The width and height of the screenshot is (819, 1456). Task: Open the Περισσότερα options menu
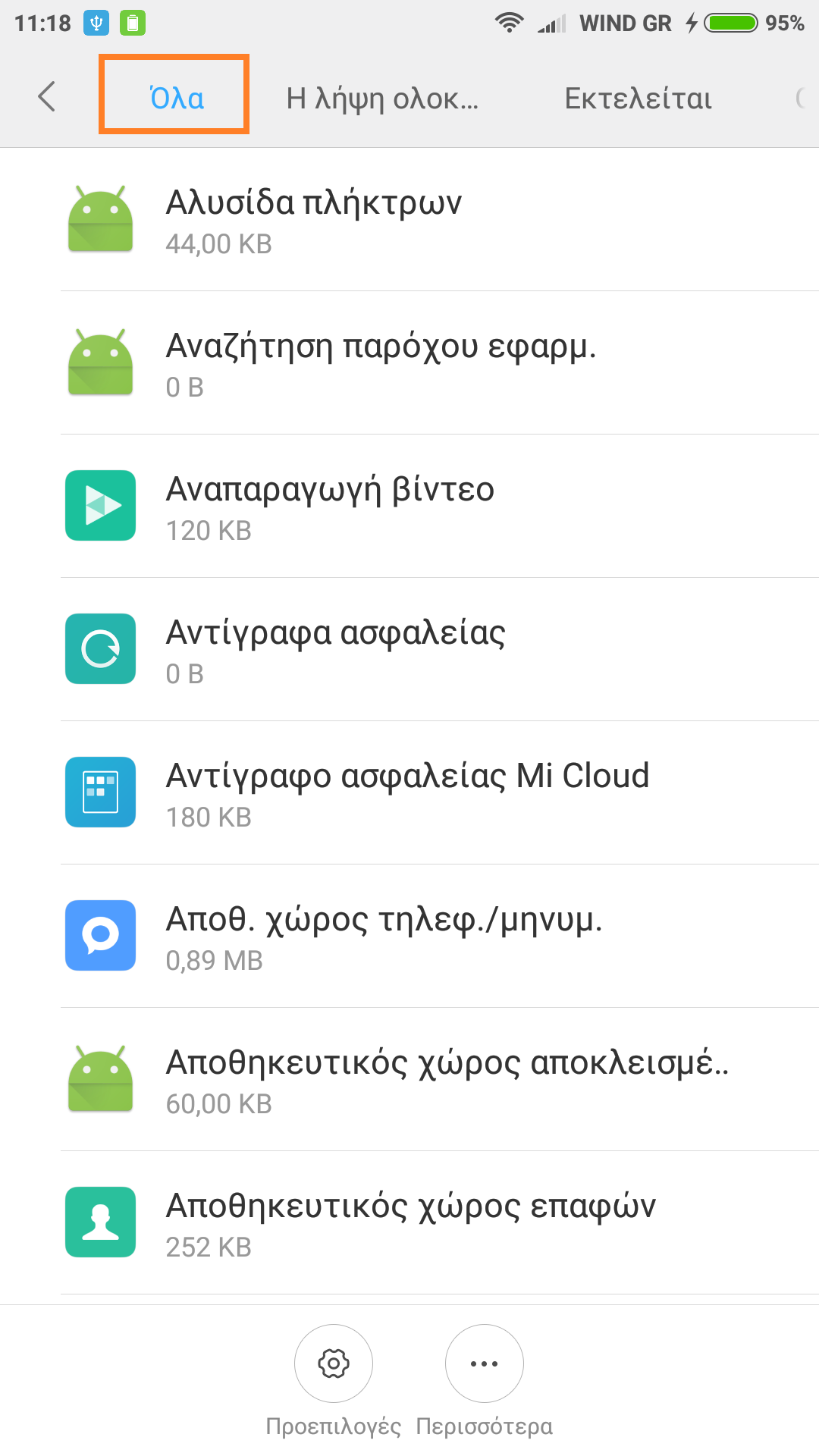(484, 1363)
